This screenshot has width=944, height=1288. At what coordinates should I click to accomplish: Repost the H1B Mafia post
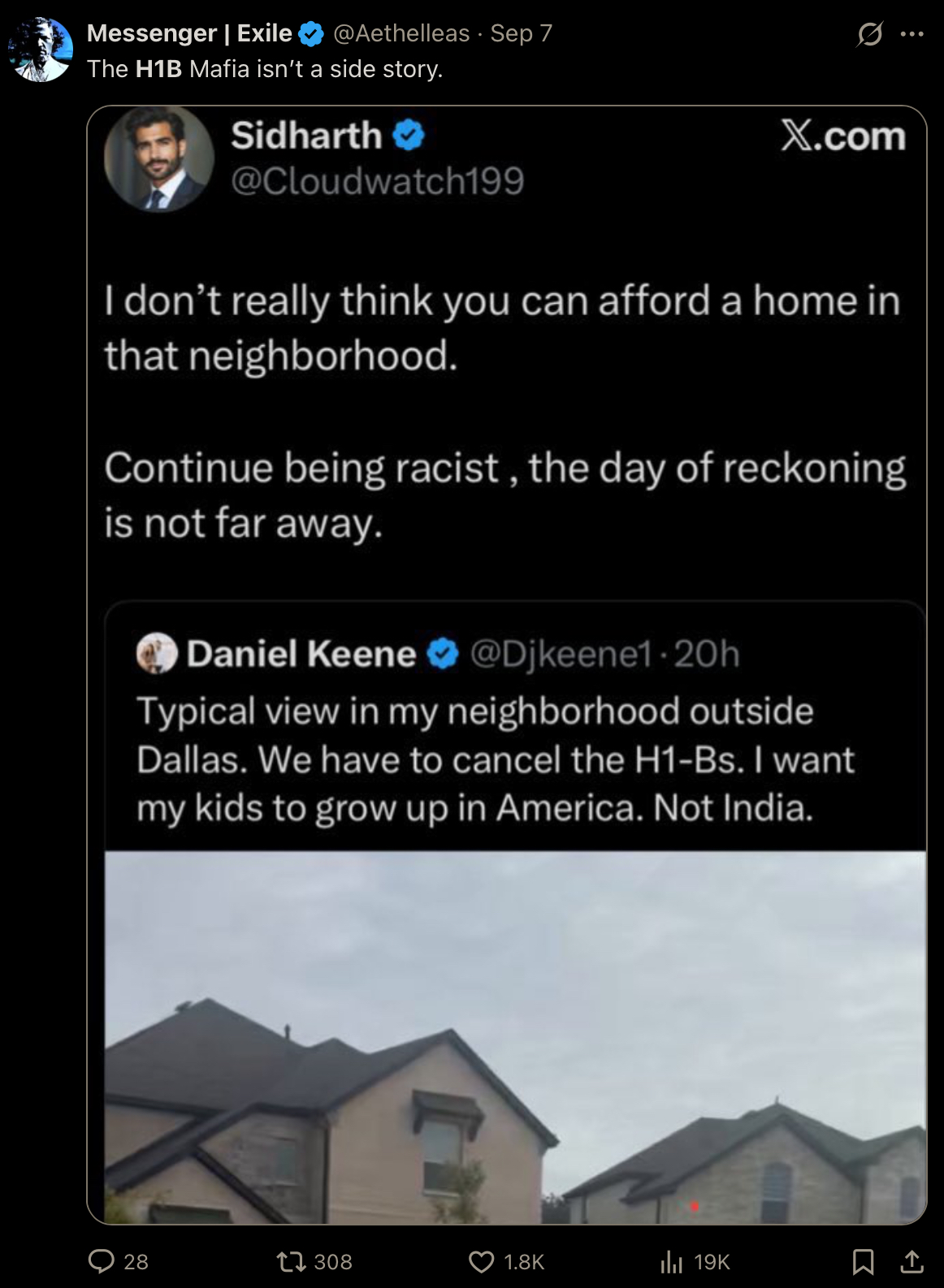[x=289, y=1261]
